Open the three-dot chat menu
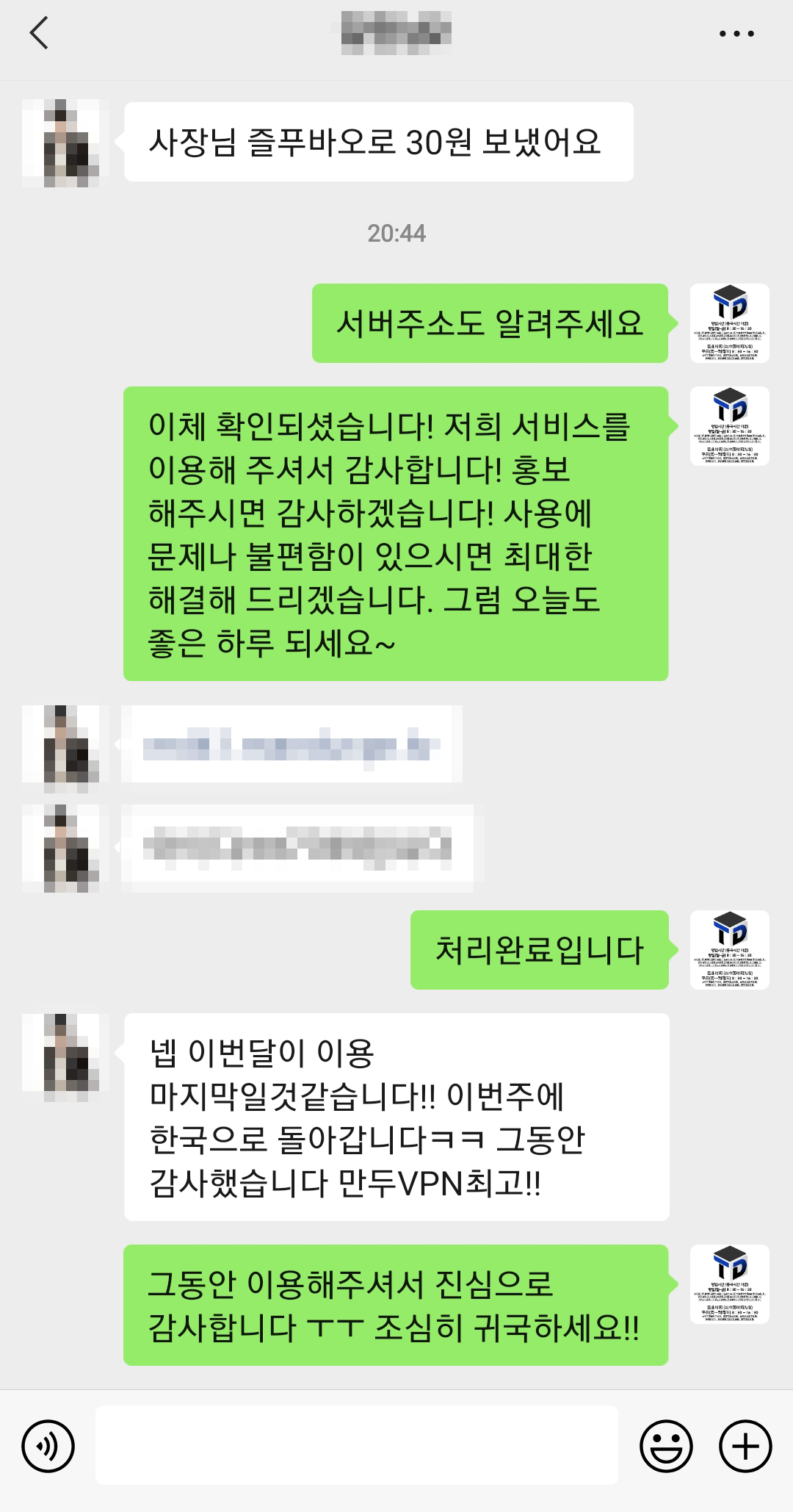Screen dimensions: 793x1512 [736, 34]
